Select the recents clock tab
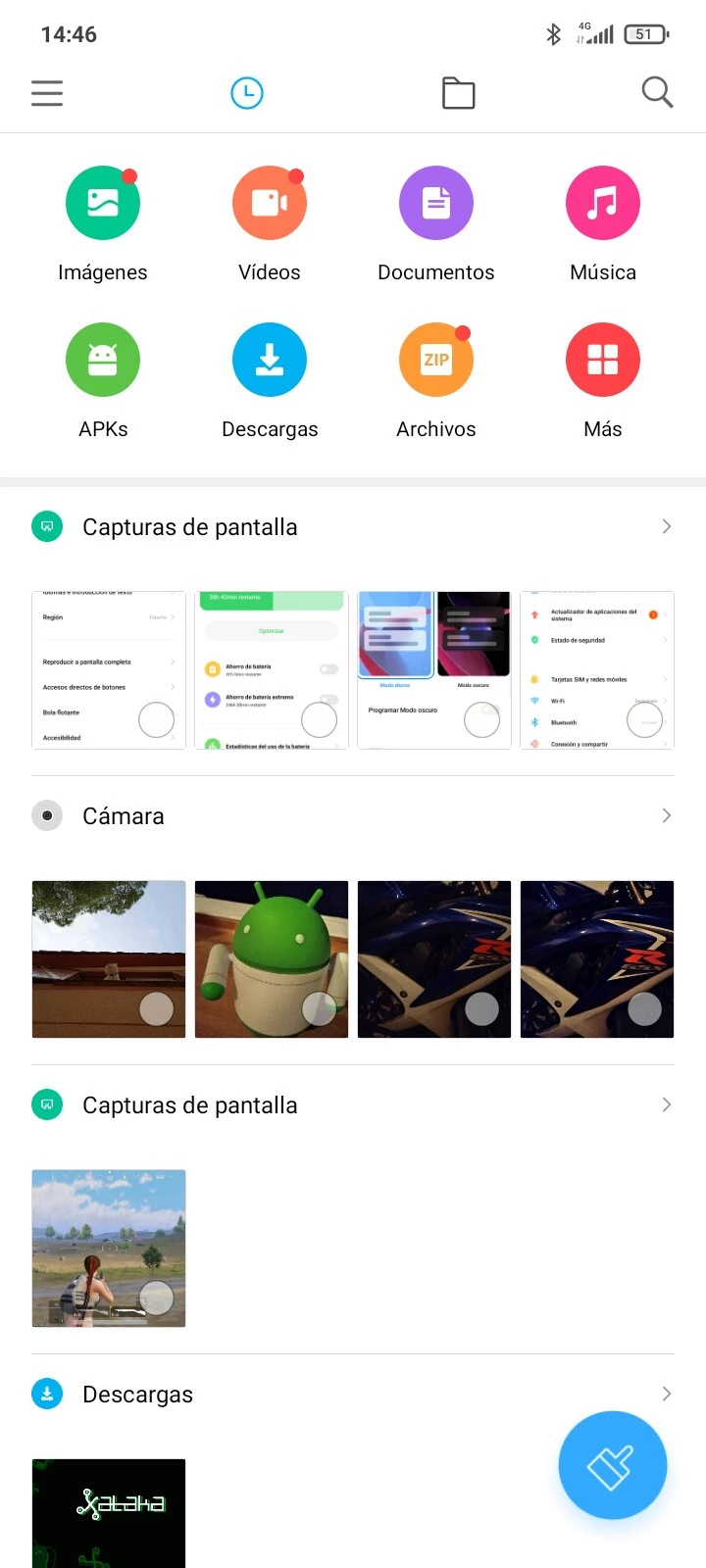 [x=246, y=92]
